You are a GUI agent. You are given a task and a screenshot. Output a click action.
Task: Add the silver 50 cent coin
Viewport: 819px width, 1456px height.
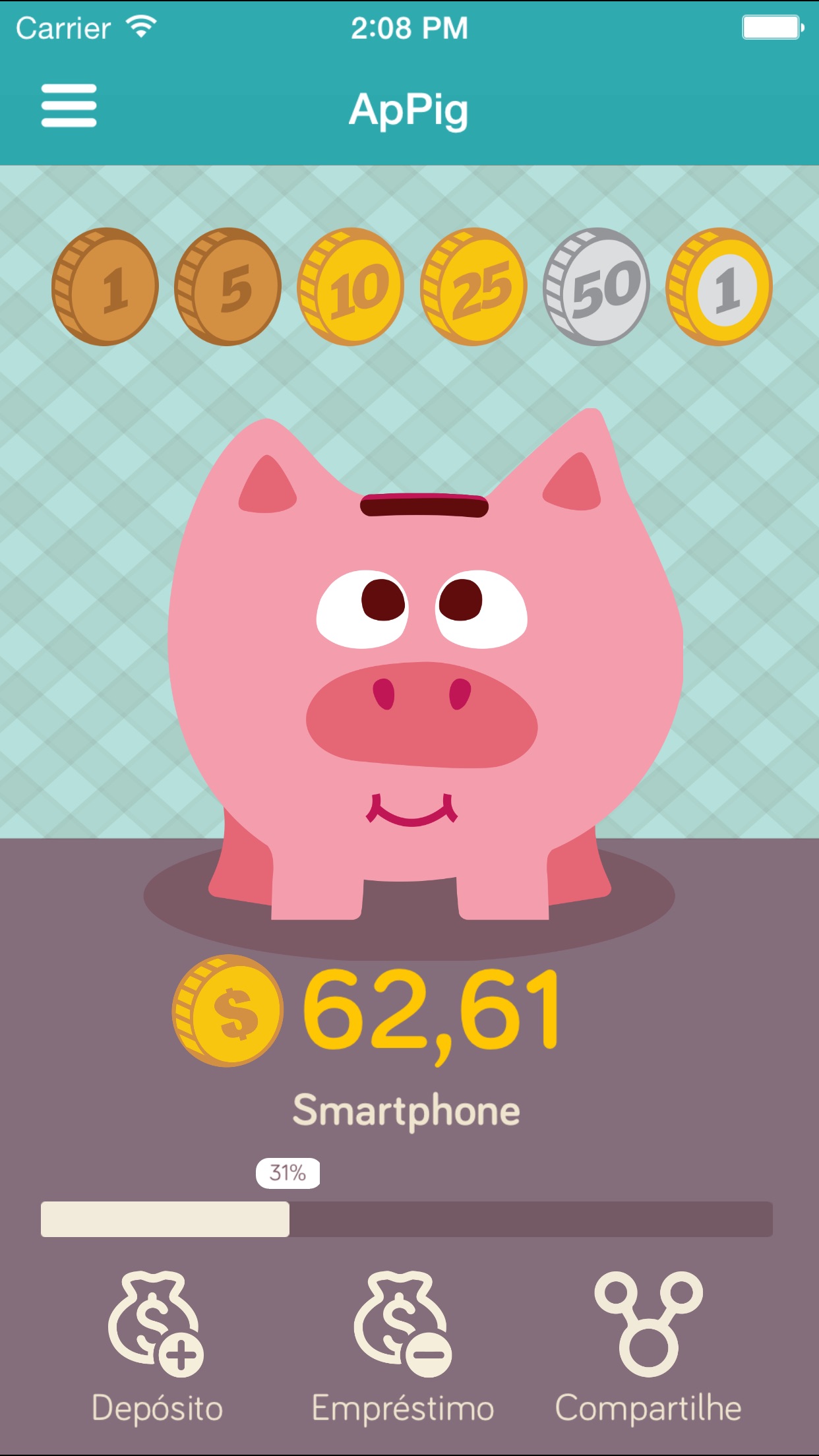(x=596, y=287)
